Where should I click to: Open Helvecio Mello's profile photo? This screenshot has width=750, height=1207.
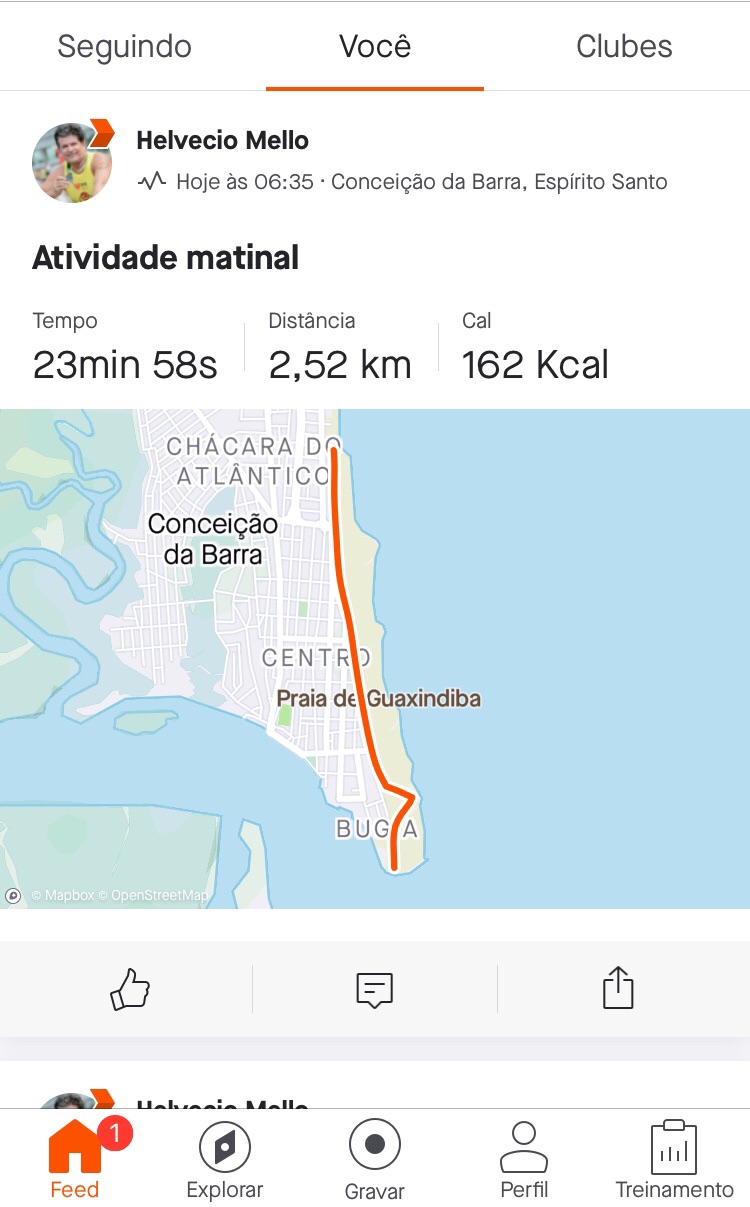[x=72, y=162]
